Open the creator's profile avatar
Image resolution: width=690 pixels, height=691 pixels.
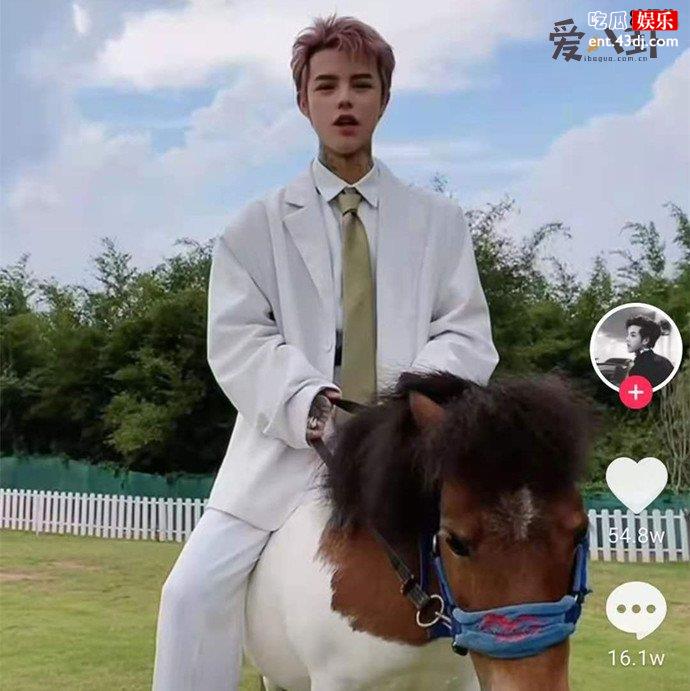click(636, 346)
